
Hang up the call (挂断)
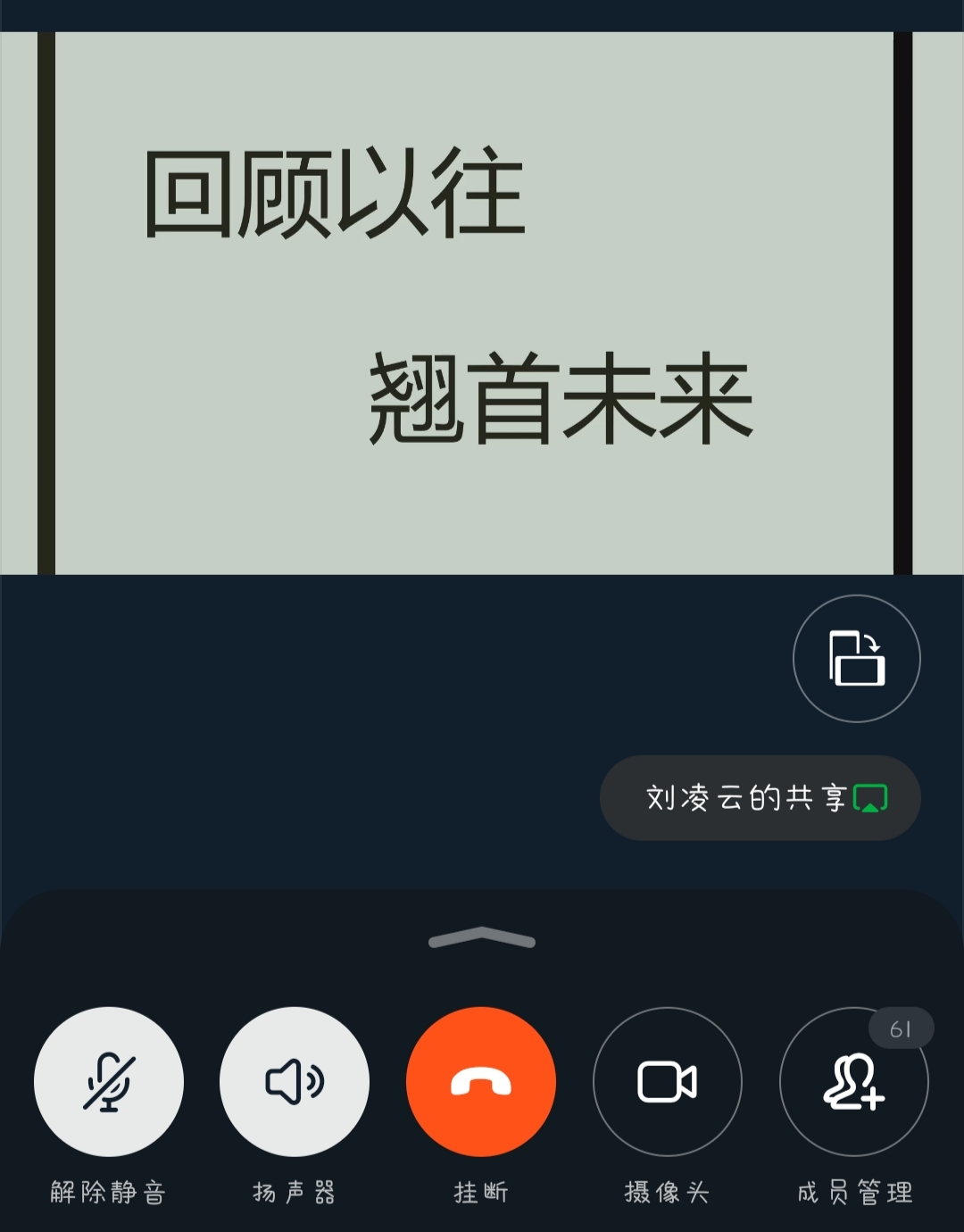tap(481, 1081)
